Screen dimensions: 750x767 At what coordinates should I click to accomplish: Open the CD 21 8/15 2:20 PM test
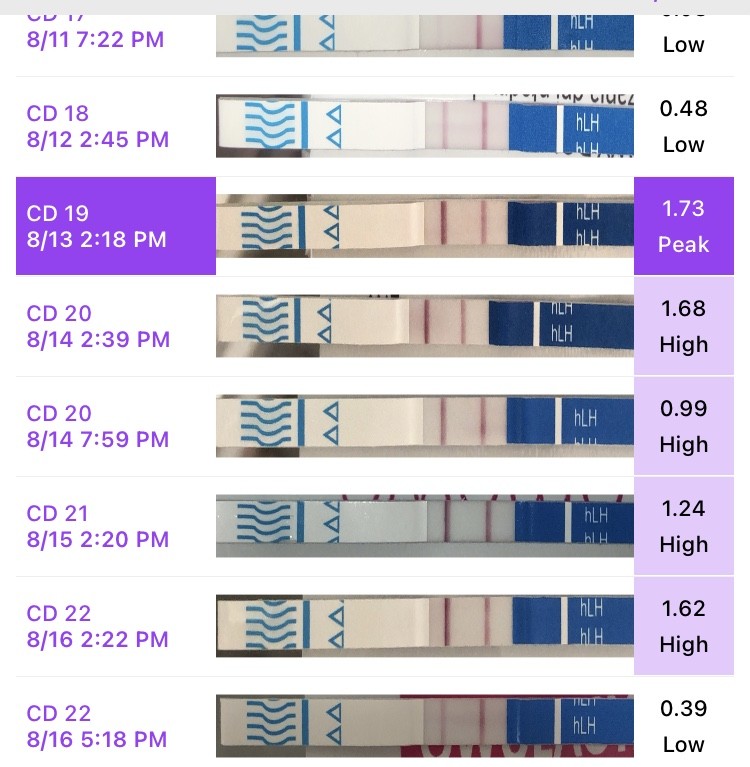[98, 526]
